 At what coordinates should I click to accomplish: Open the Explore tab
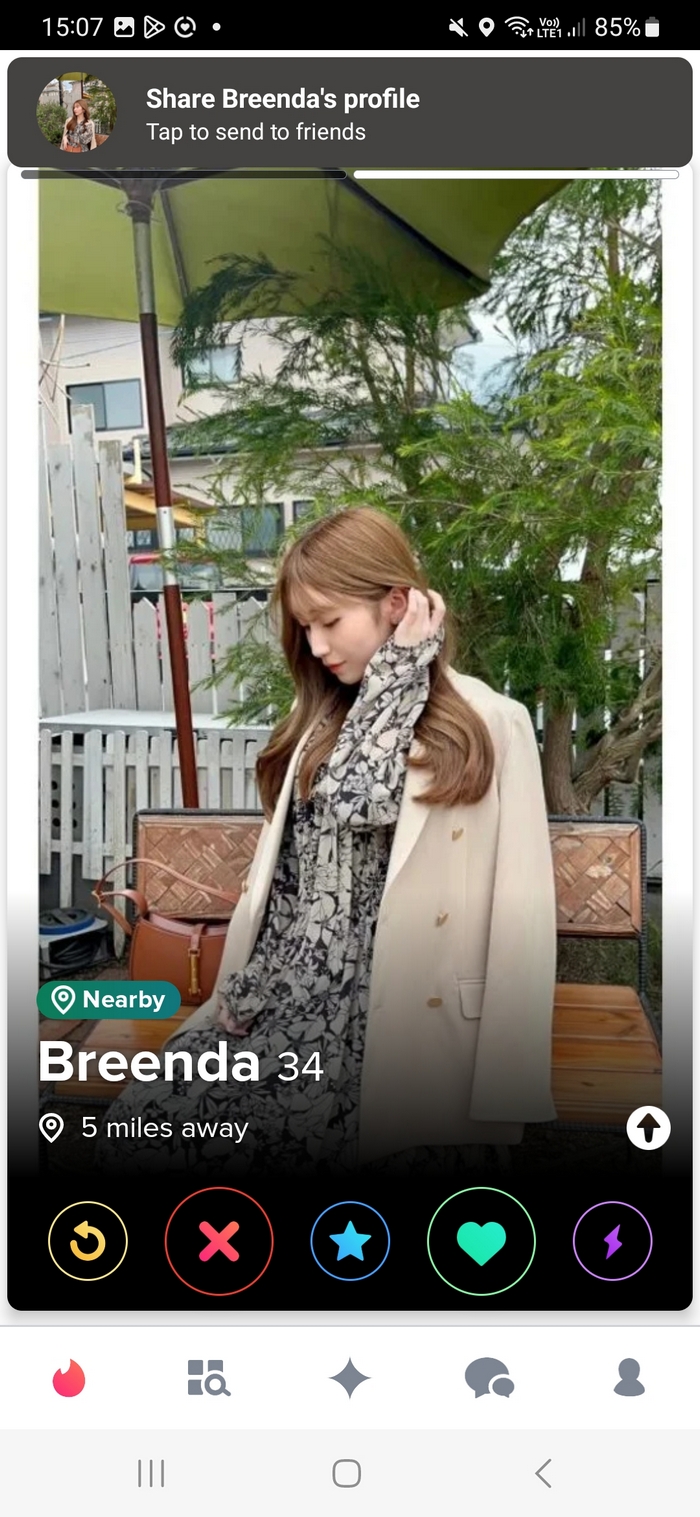tap(209, 1378)
